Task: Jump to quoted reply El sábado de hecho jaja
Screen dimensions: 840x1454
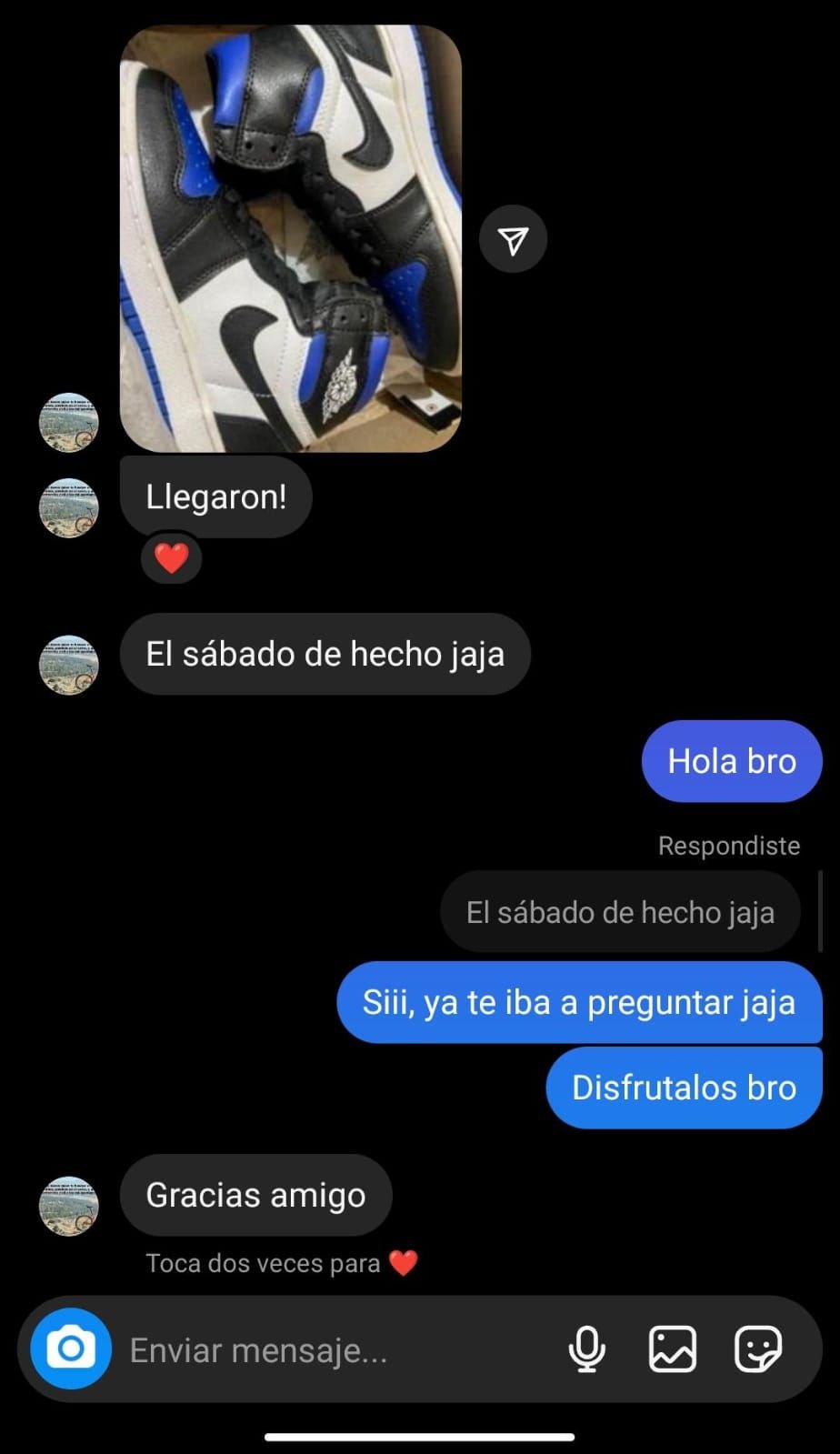Action: pyautogui.click(x=620, y=912)
